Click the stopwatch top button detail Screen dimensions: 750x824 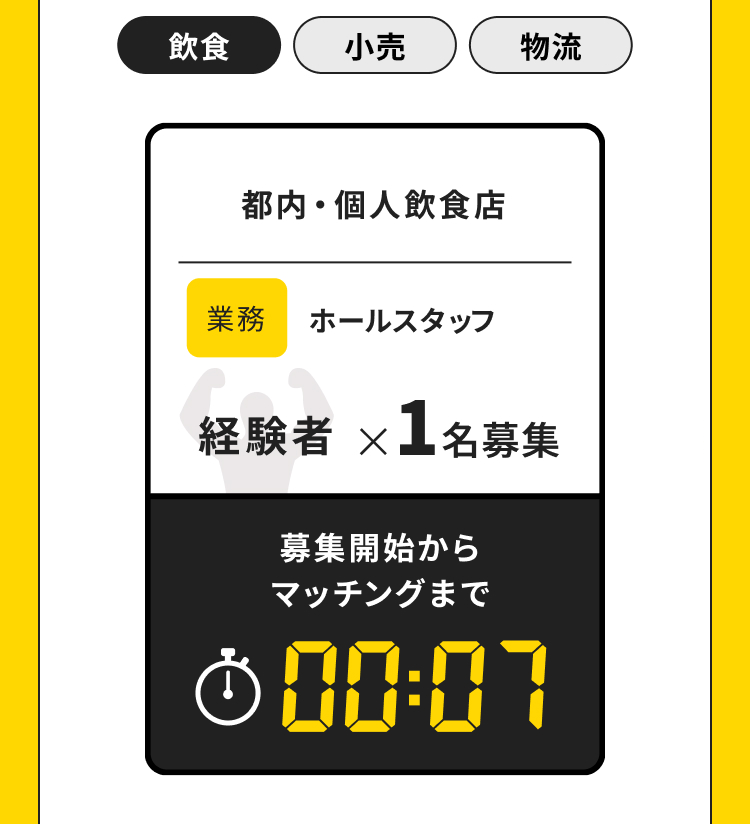point(228,652)
